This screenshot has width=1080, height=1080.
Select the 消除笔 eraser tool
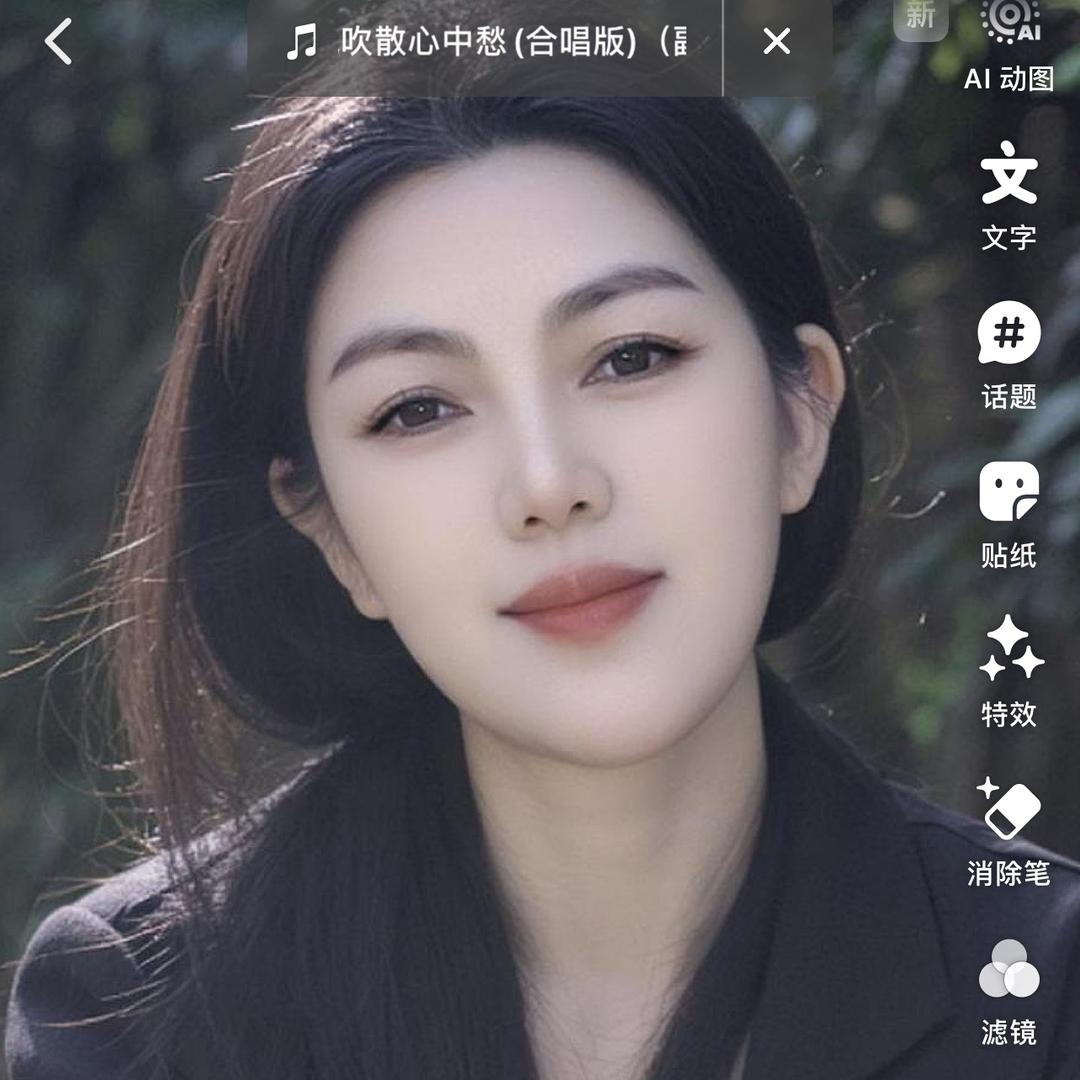(1009, 832)
